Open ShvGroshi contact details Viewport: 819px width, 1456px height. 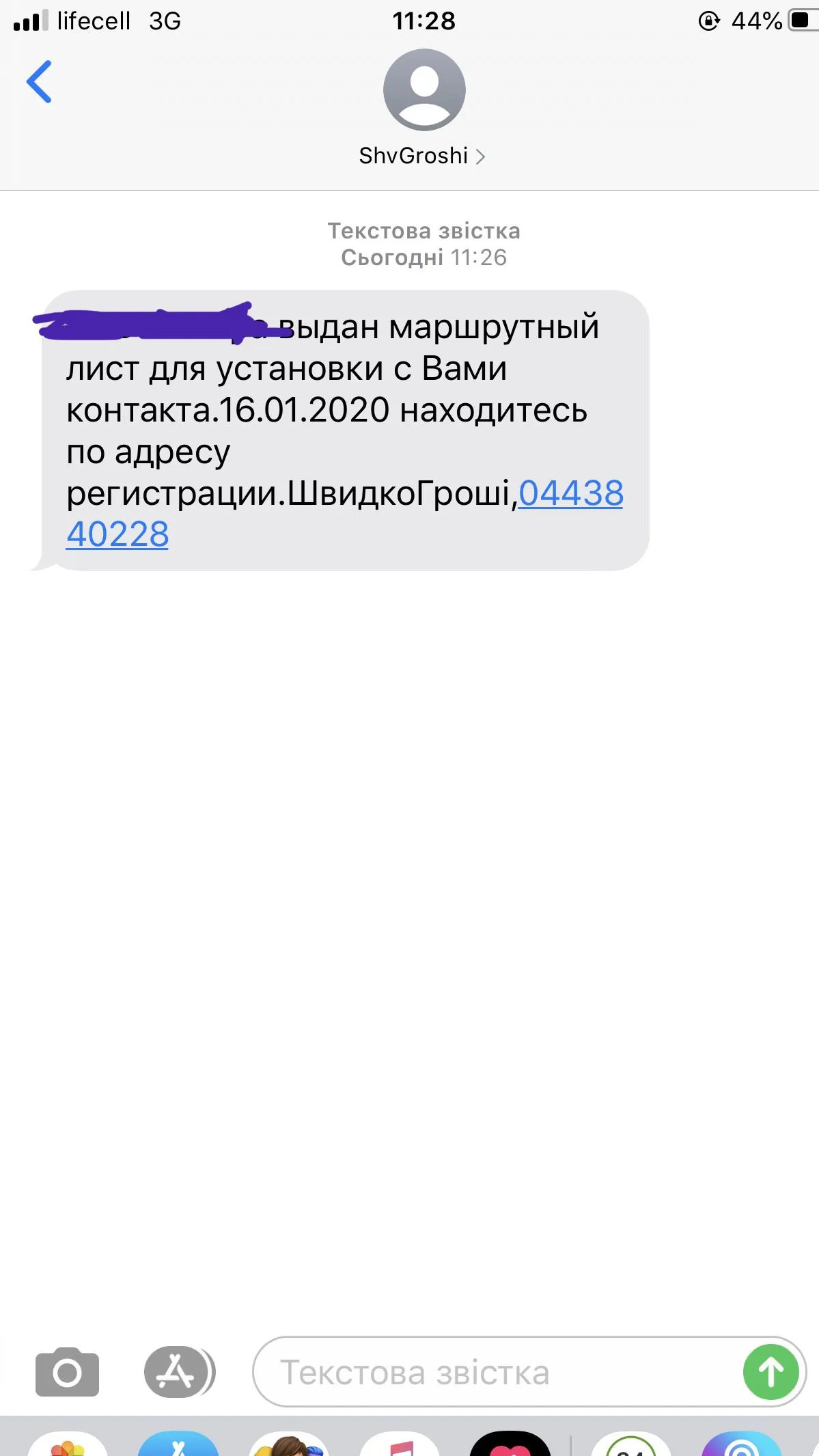tap(423, 156)
